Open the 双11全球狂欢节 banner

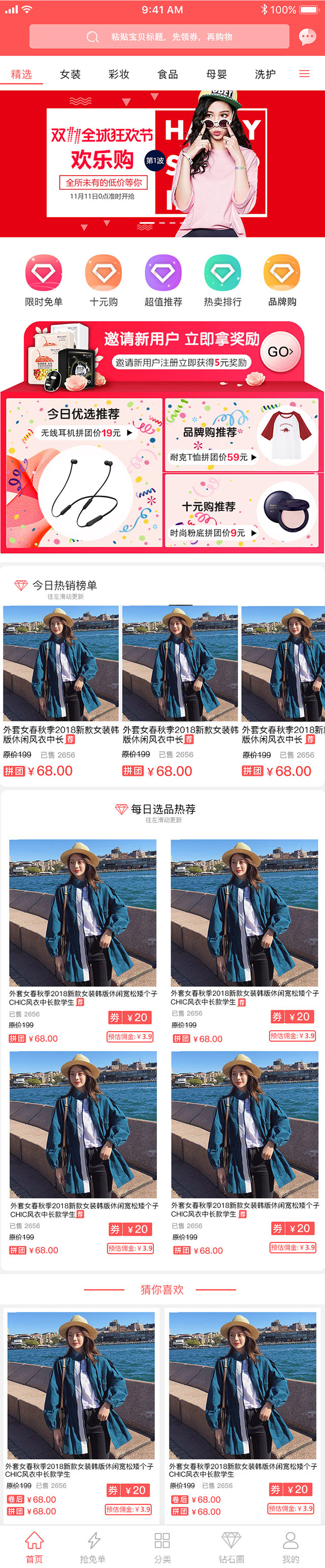point(162,163)
